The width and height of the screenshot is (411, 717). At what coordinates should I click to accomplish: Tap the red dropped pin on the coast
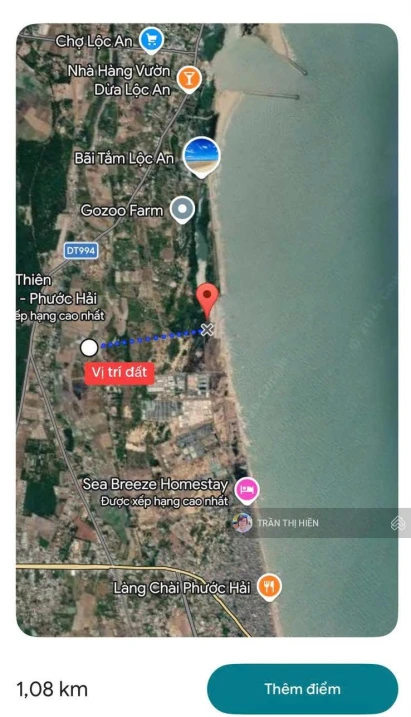coord(208,300)
